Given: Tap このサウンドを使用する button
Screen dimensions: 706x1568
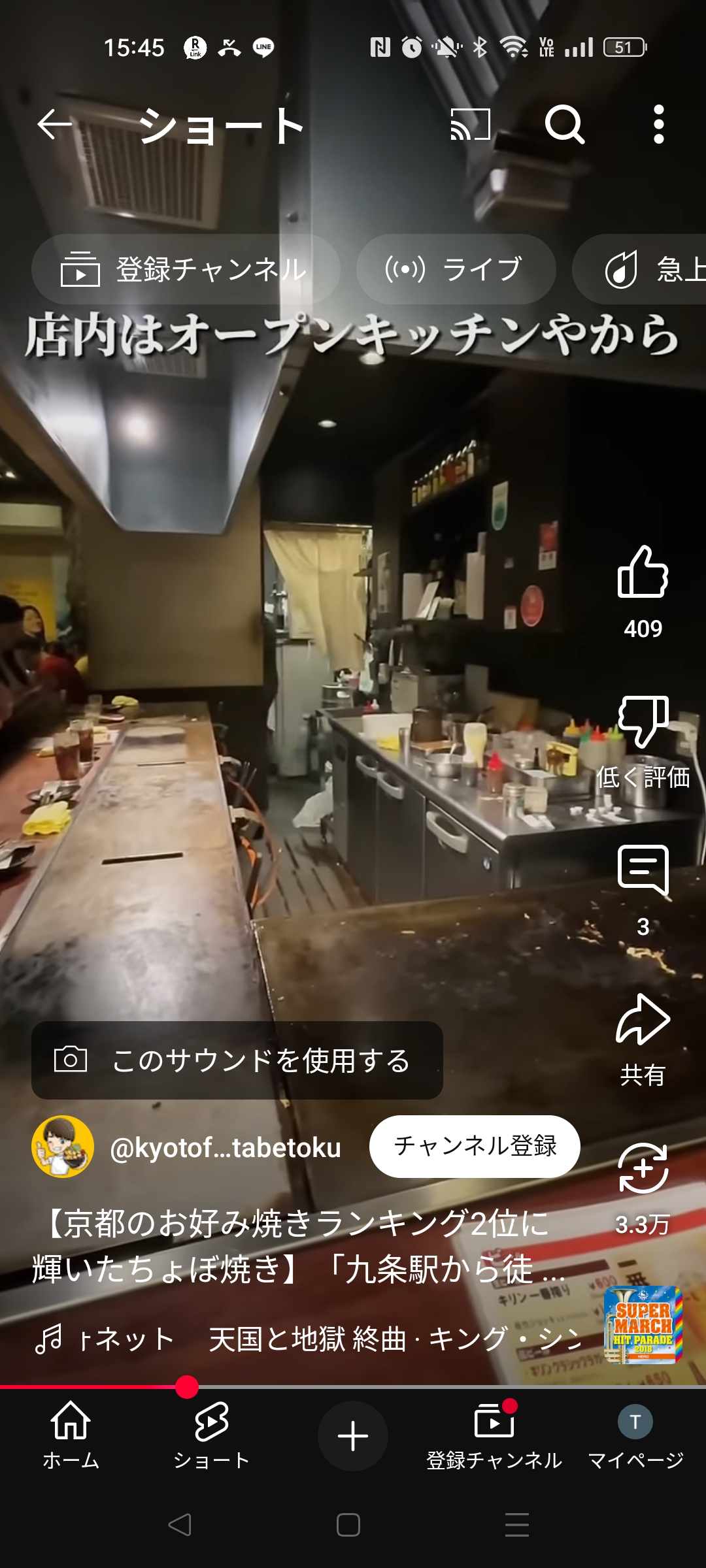Looking at the screenshot, I should [237, 1060].
